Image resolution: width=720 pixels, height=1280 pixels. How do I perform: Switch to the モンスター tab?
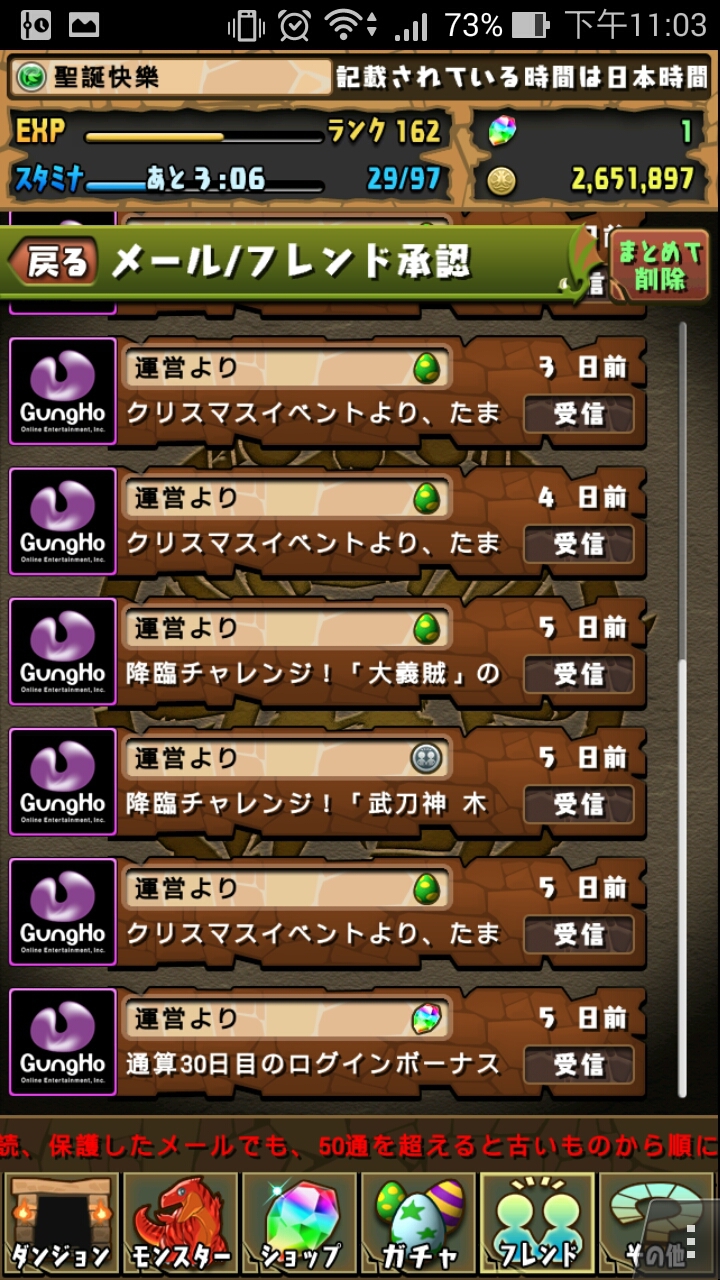[179, 1224]
